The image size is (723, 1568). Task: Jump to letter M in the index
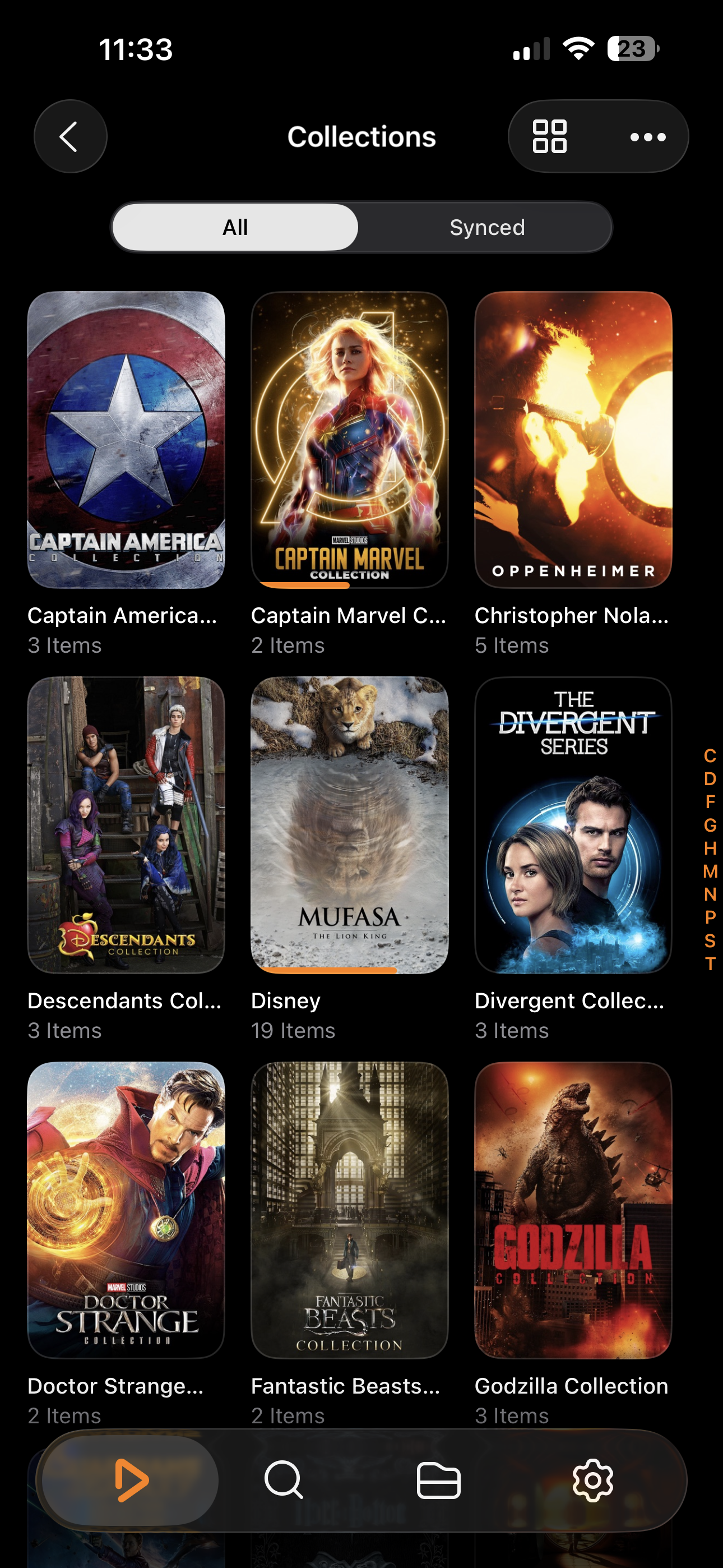[710, 871]
